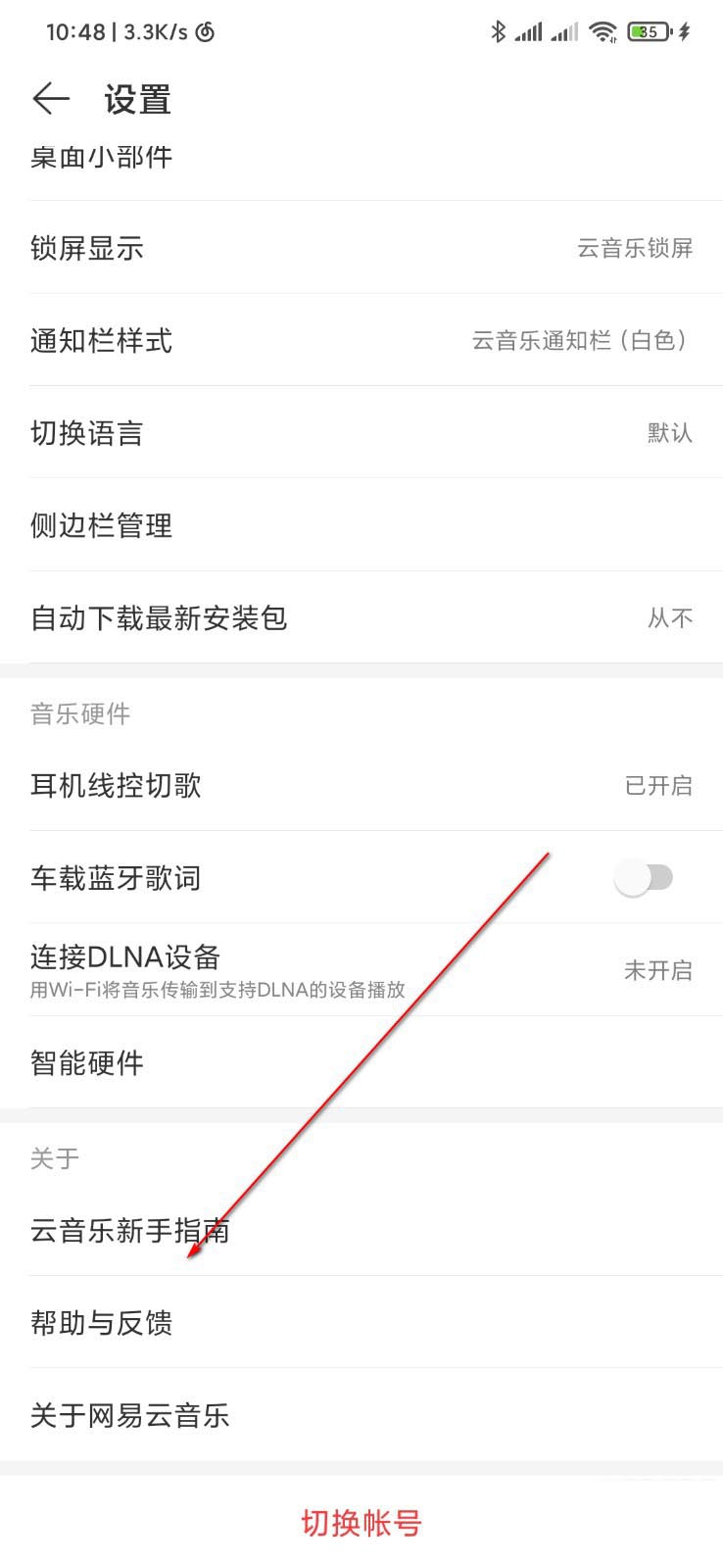Screen dimensions: 723x1568
Task: Open 耳机线控切歌 setting
Action: [x=361, y=785]
